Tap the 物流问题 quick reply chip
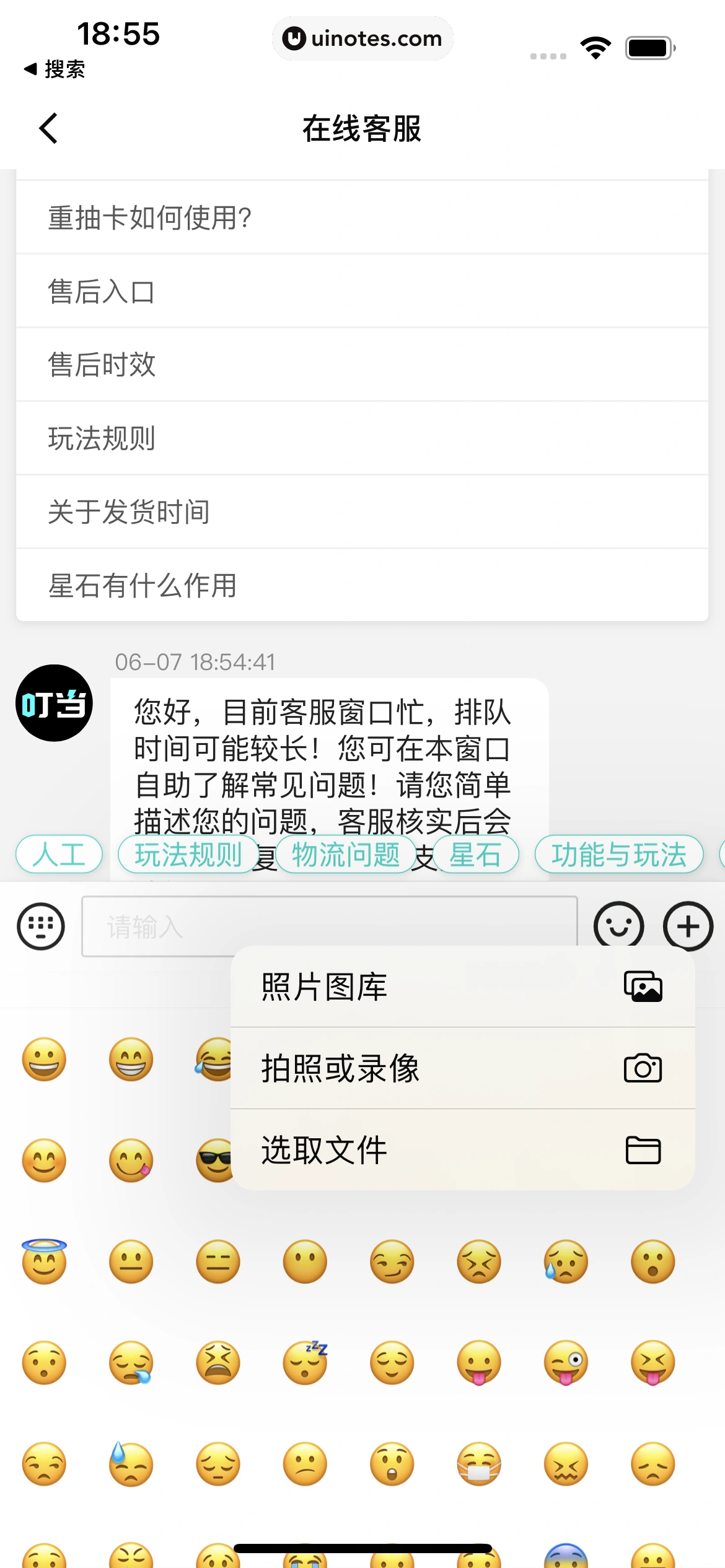 coord(345,854)
